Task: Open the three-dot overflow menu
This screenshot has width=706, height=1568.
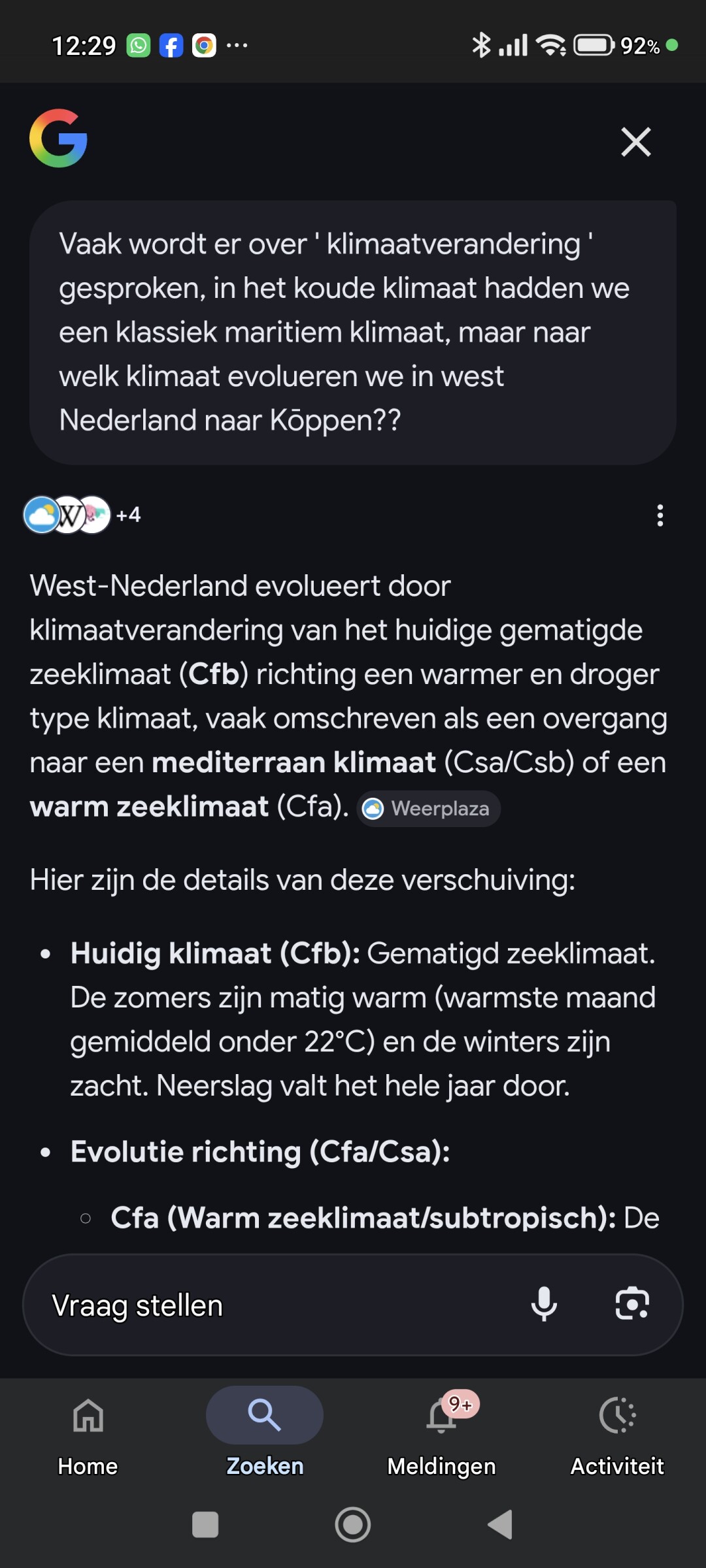Action: (x=660, y=515)
